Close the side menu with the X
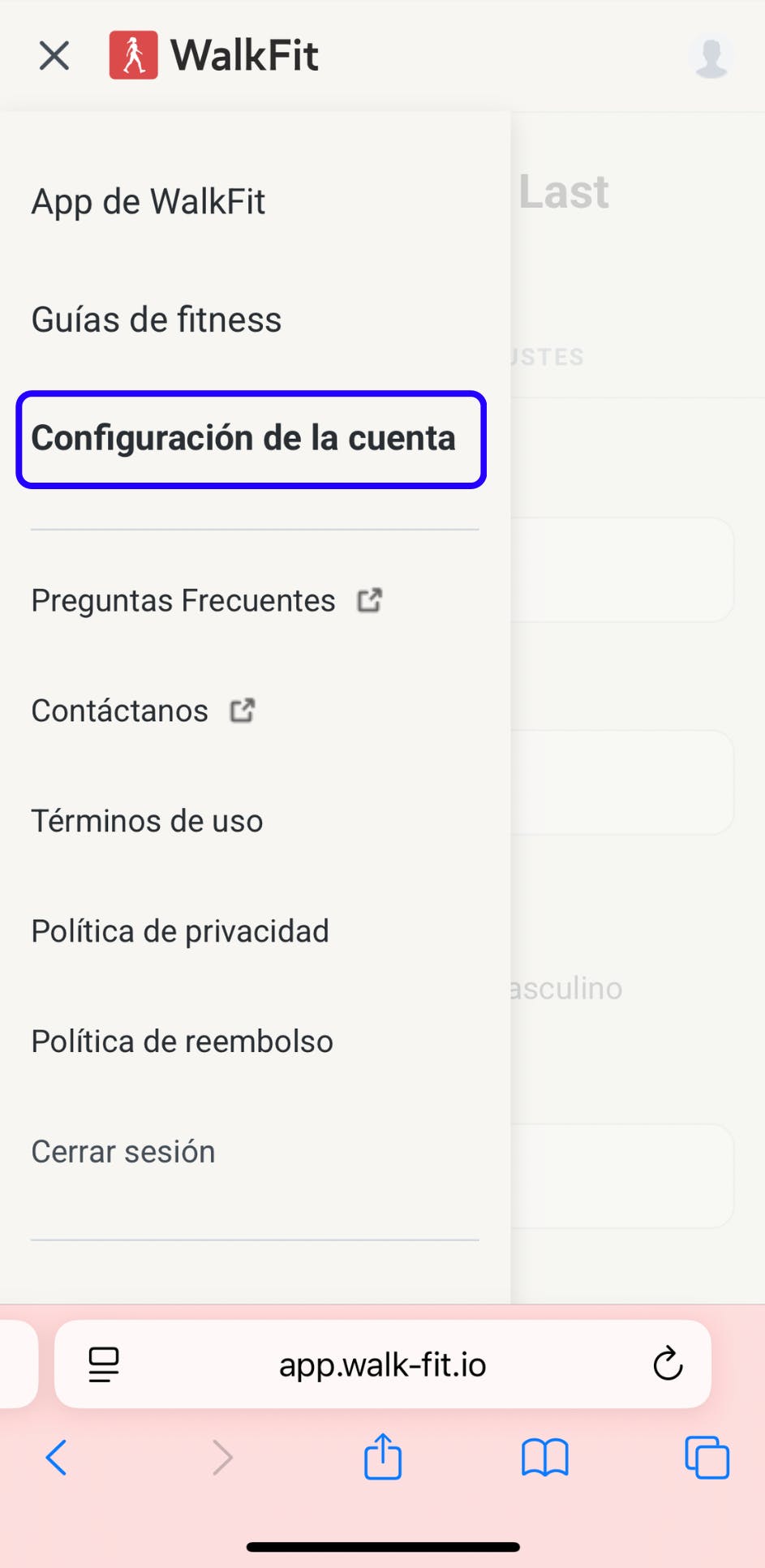This screenshot has height=1568, width=765. pyautogui.click(x=54, y=56)
